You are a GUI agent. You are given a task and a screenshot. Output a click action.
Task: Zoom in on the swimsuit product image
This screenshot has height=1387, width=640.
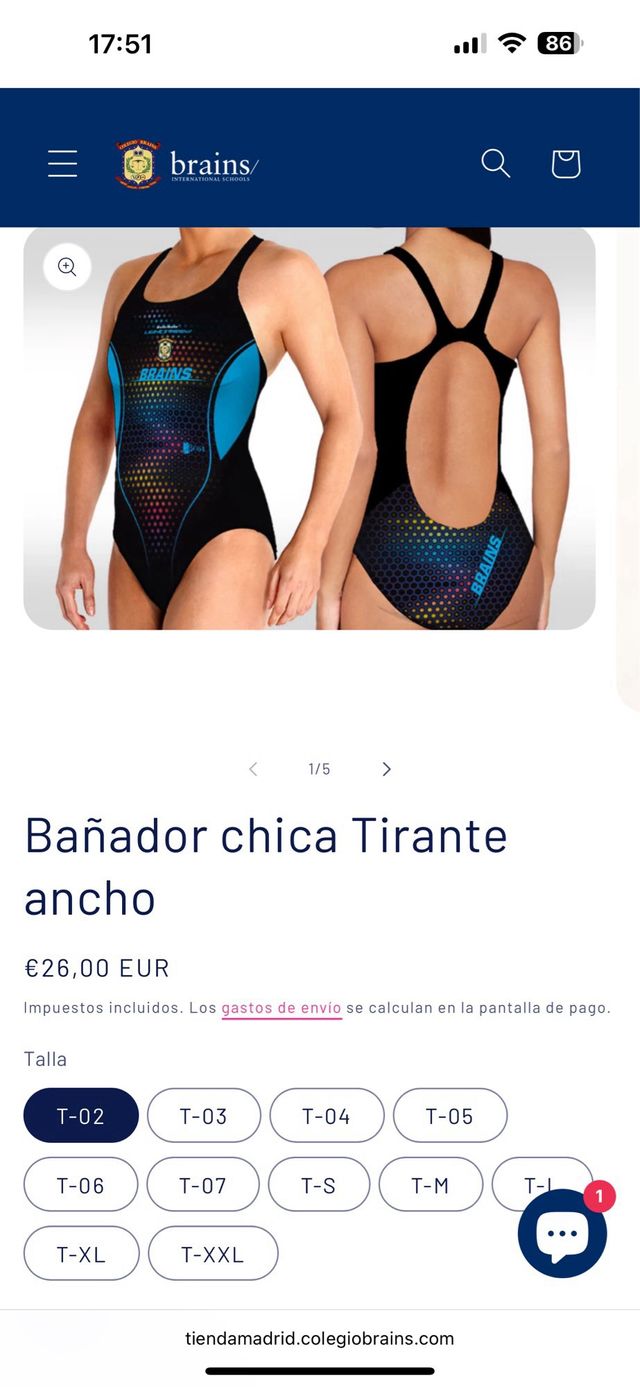[67, 267]
